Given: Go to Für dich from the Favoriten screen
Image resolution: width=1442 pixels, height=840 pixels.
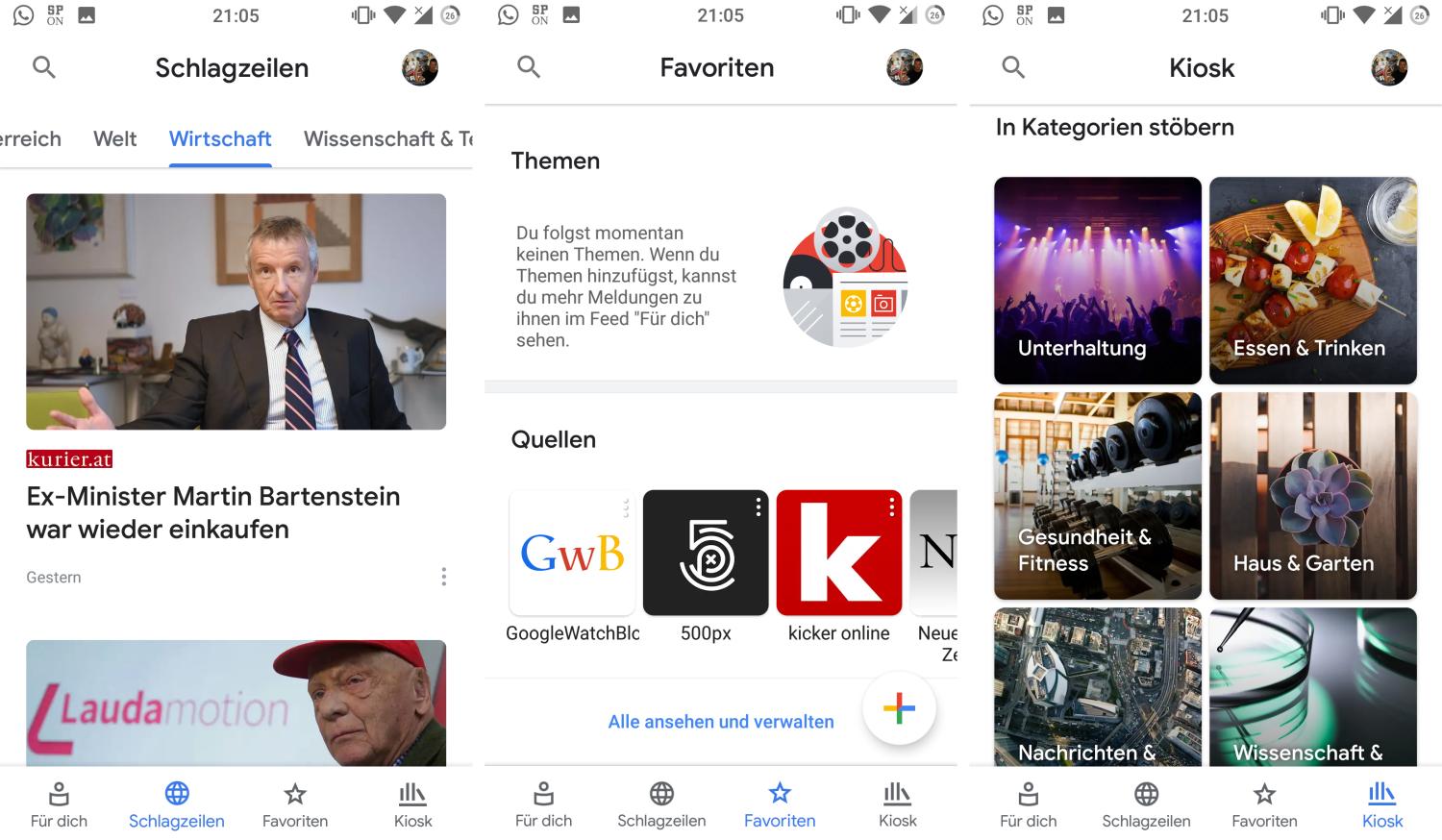Looking at the screenshot, I should click(x=543, y=804).
